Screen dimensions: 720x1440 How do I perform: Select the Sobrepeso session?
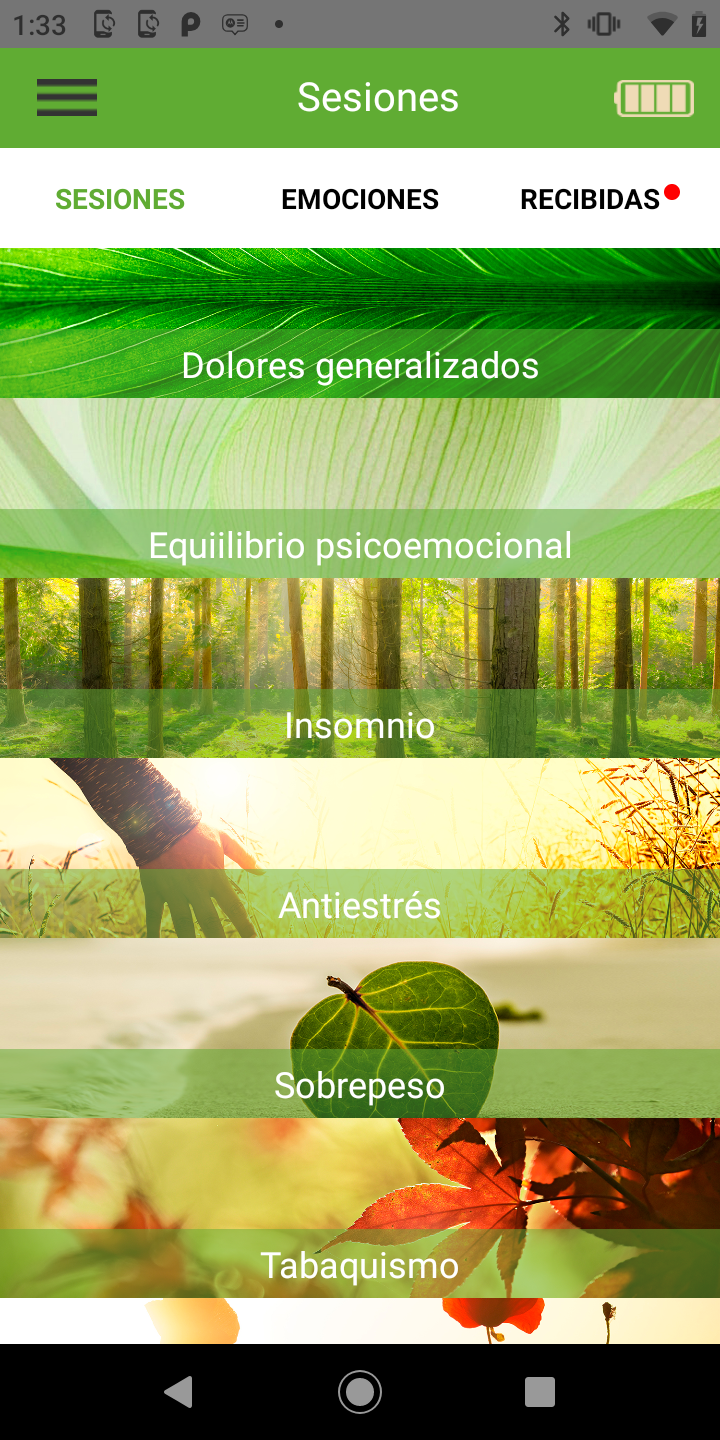(360, 1028)
